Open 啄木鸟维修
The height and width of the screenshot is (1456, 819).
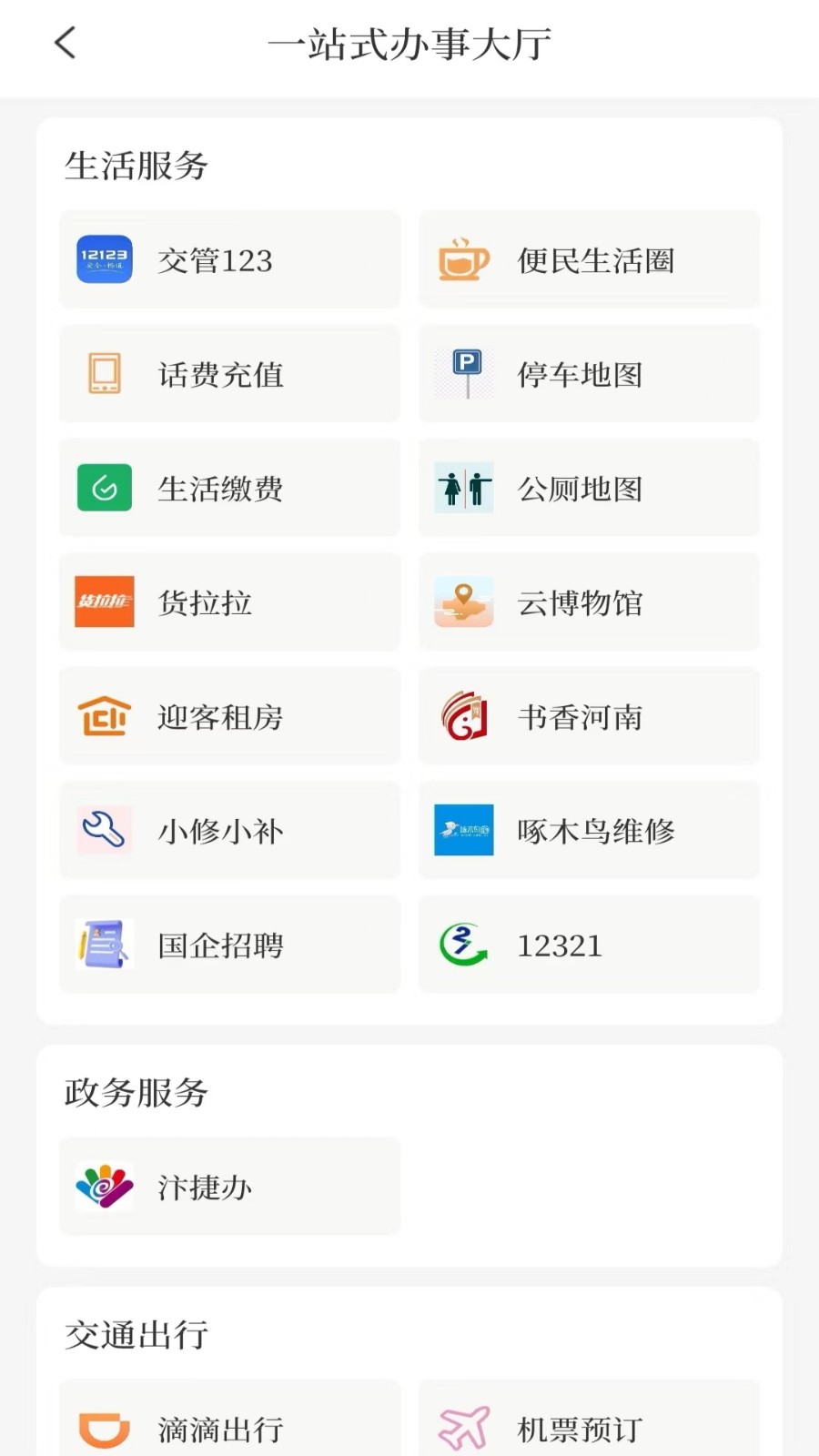tap(589, 831)
